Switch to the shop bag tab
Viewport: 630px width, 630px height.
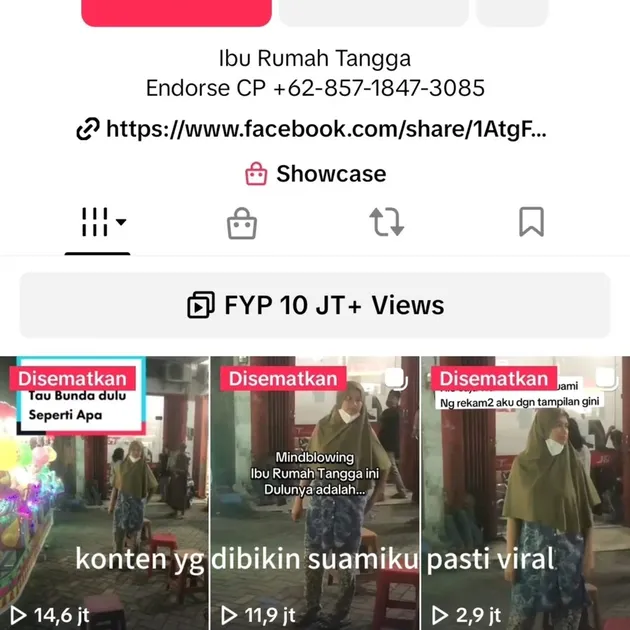tap(242, 223)
